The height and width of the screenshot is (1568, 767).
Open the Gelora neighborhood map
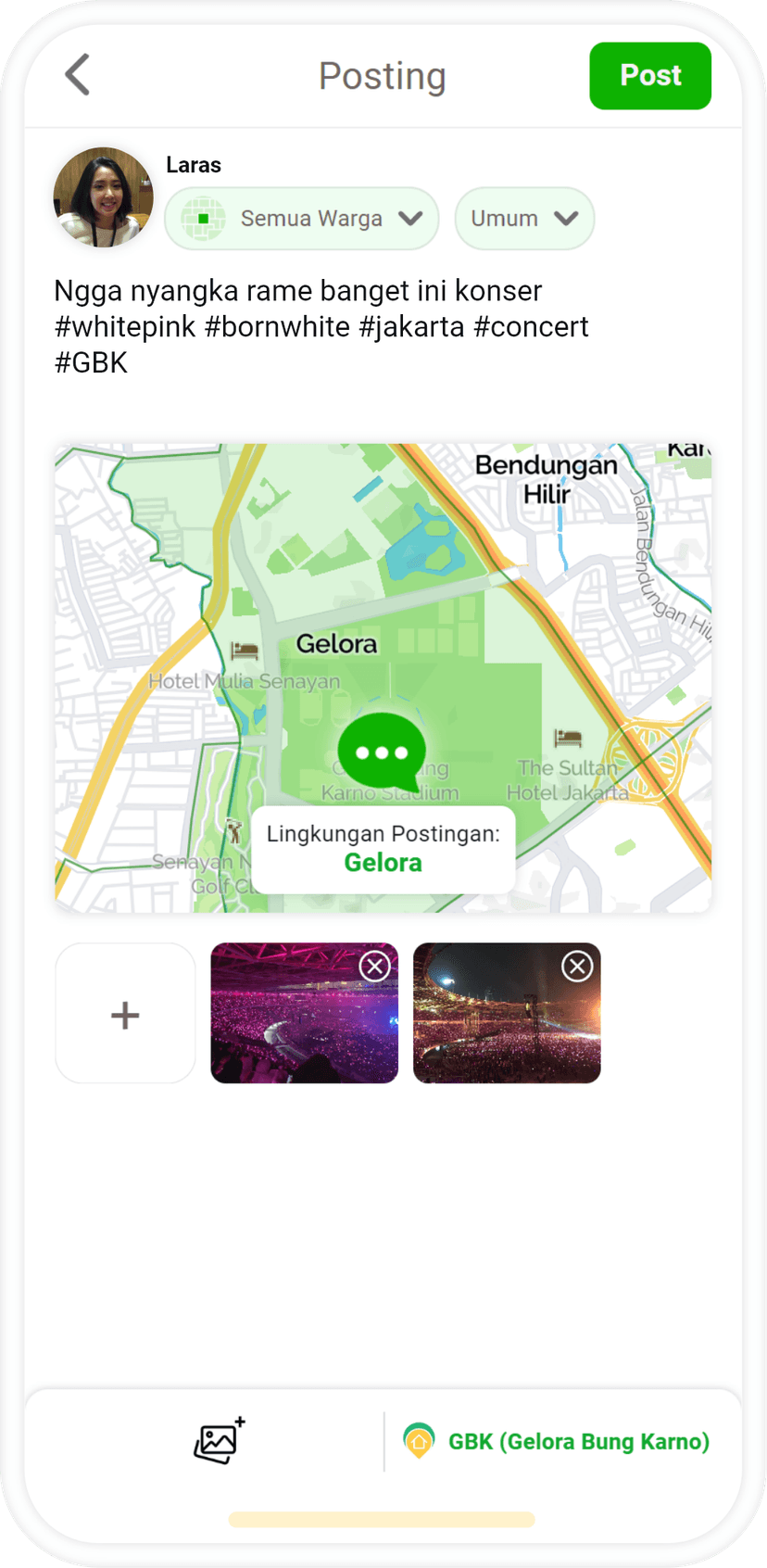point(383,677)
